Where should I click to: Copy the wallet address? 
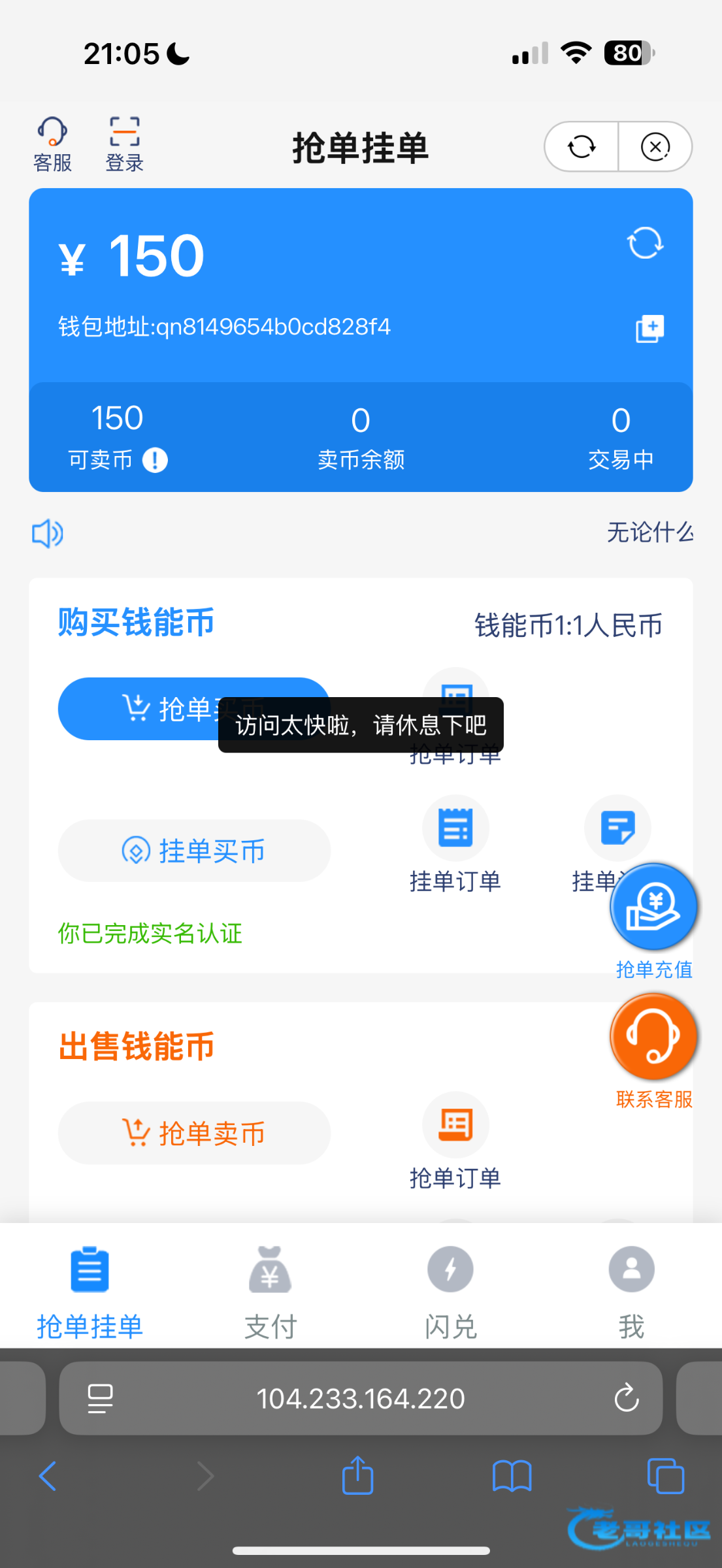click(x=649, y=328)
